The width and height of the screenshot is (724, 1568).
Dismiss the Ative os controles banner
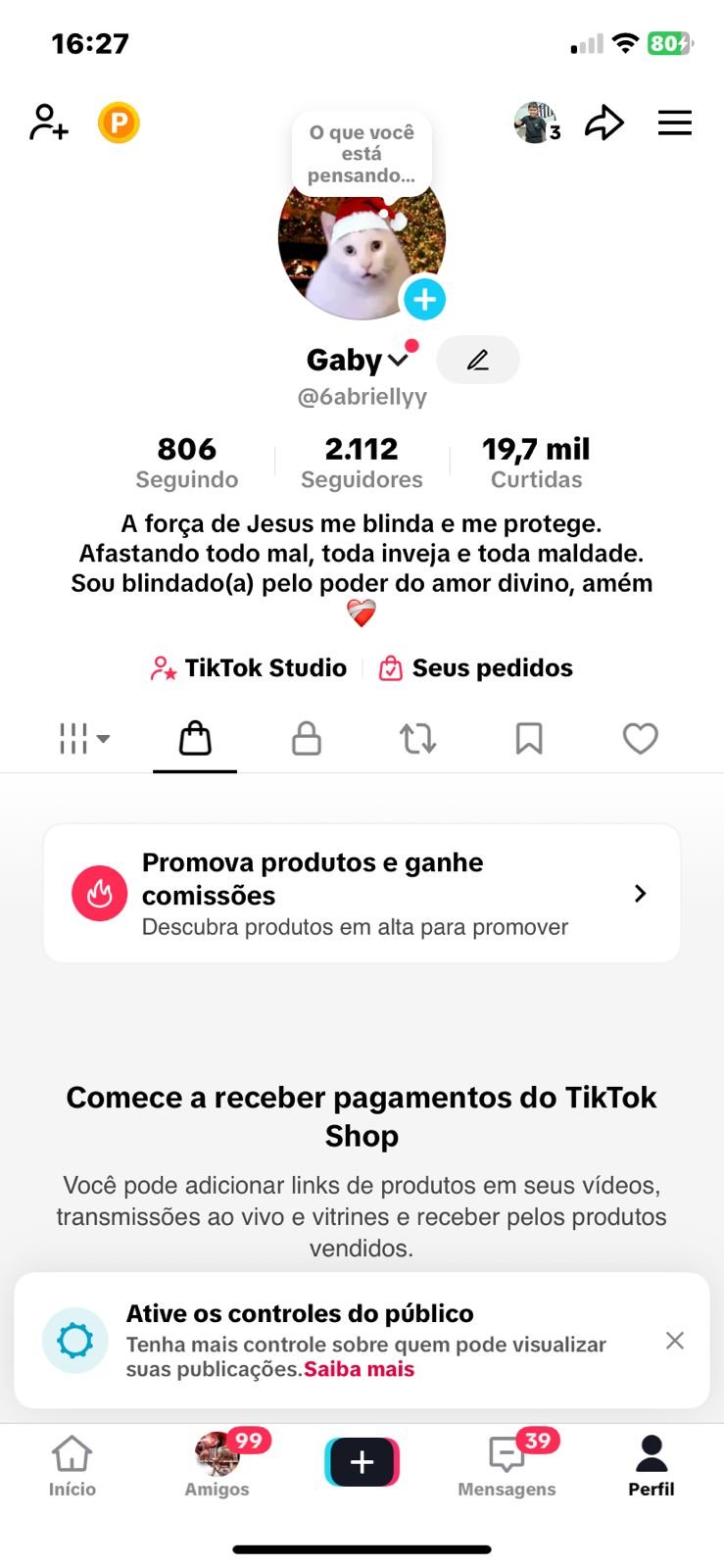click(674, 1341)
